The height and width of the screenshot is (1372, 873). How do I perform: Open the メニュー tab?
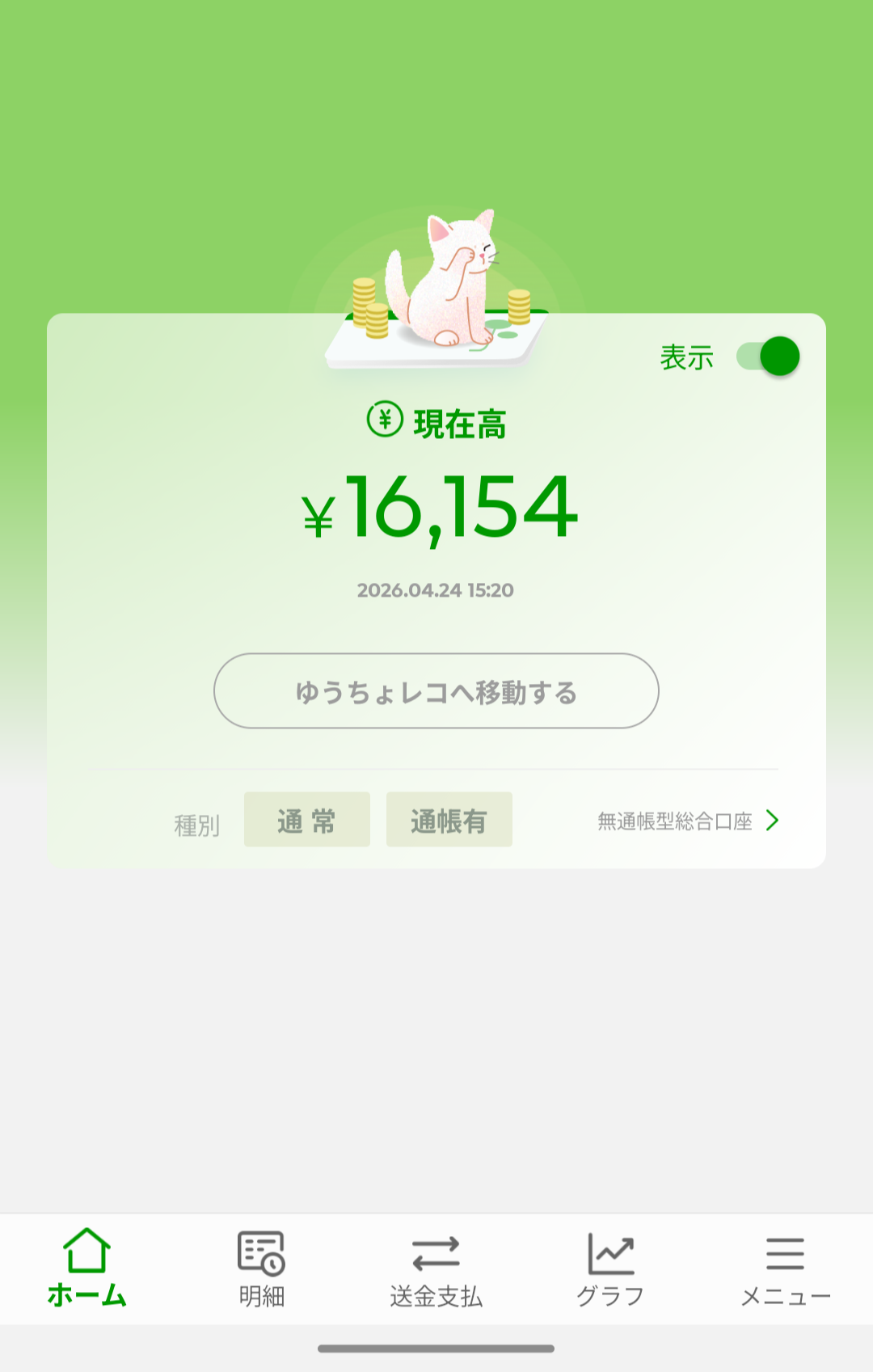[785, 1268]
